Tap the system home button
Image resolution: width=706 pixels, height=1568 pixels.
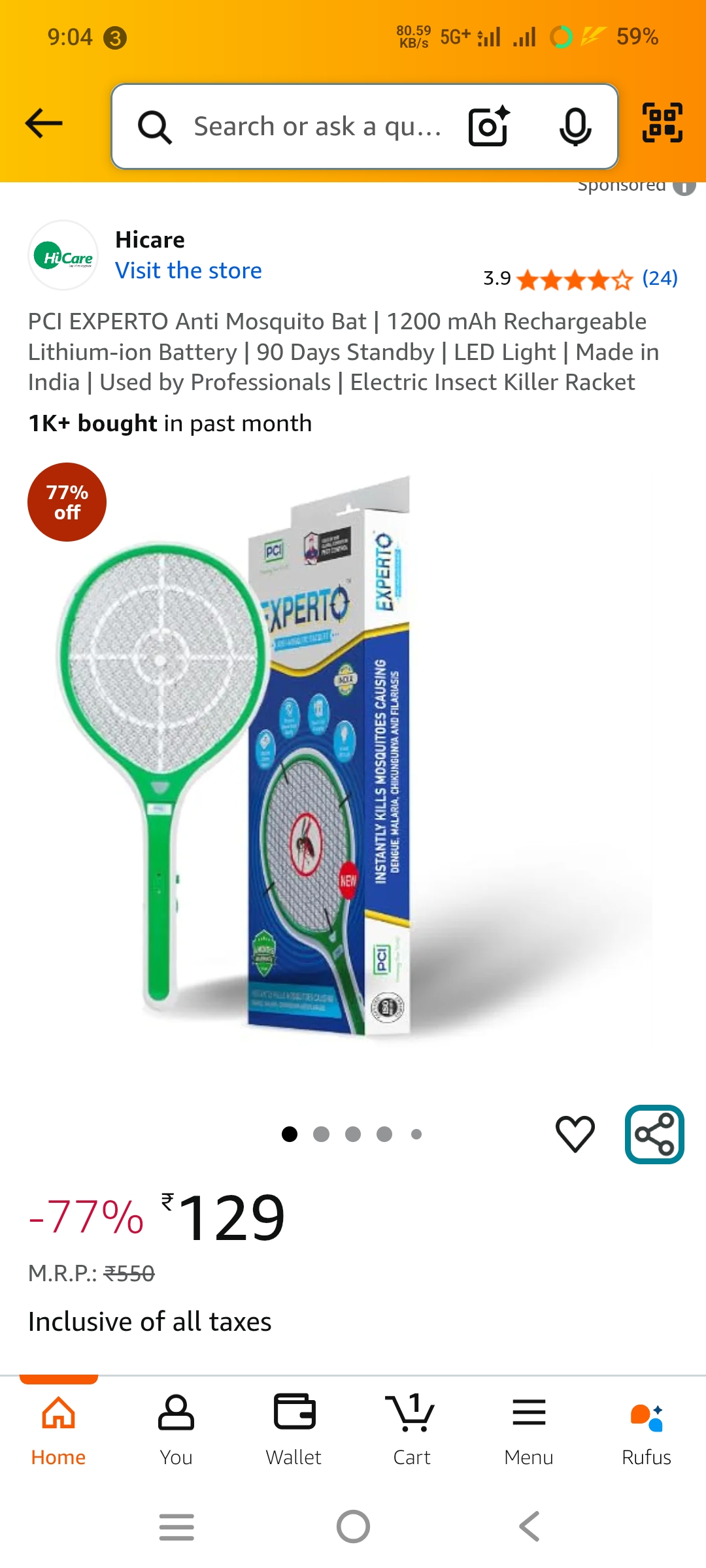353,1527
